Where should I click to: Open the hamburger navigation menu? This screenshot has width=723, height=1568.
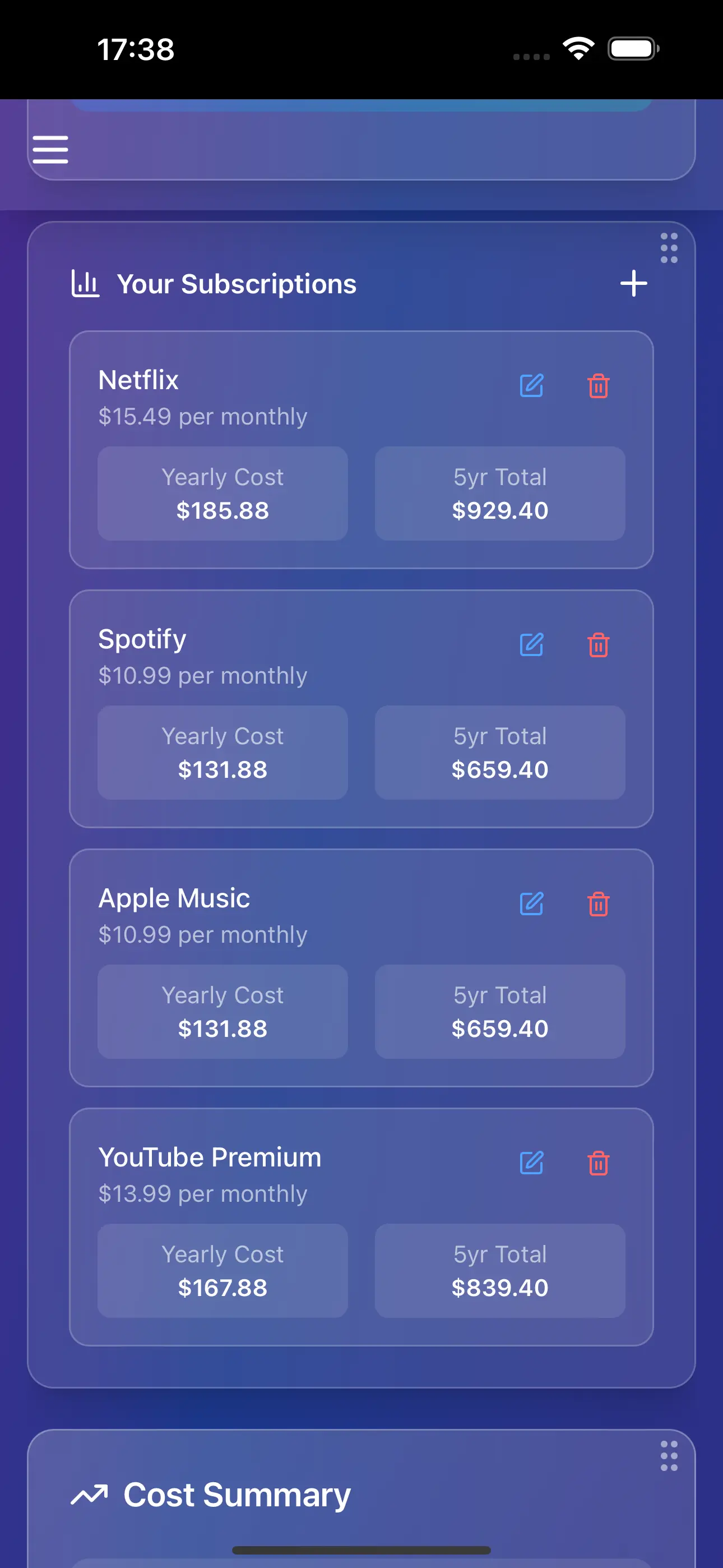point(50,148)
